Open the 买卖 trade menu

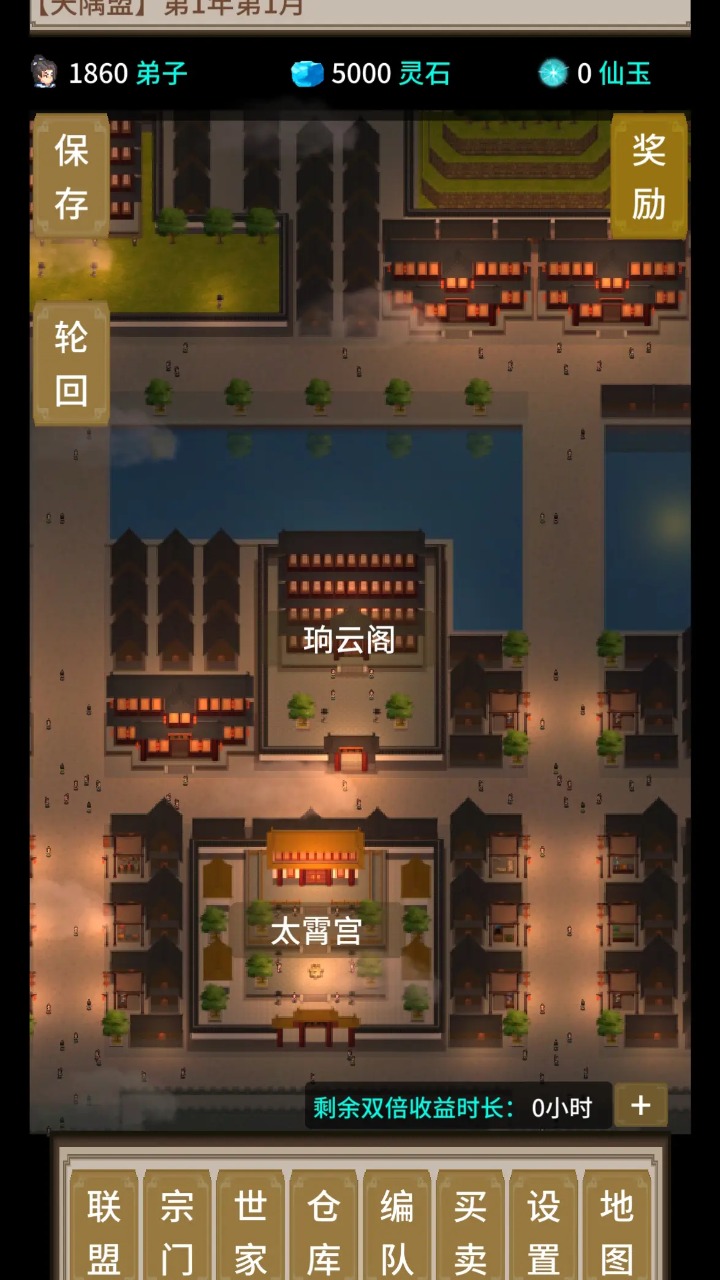coord(470,1232)
